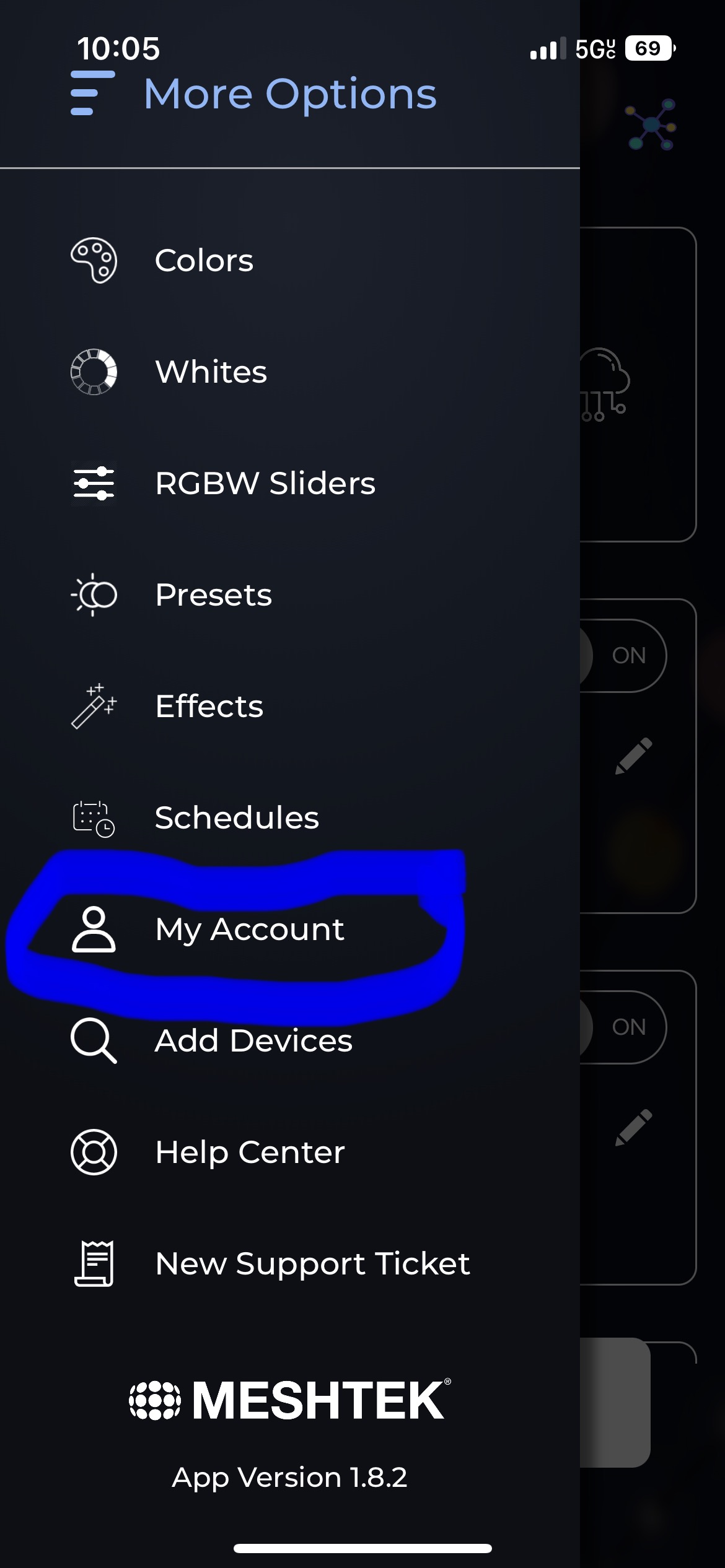Go to RGBW Sliders
The width and height of the screenshot is (725, 1568).
click(265, 484)
